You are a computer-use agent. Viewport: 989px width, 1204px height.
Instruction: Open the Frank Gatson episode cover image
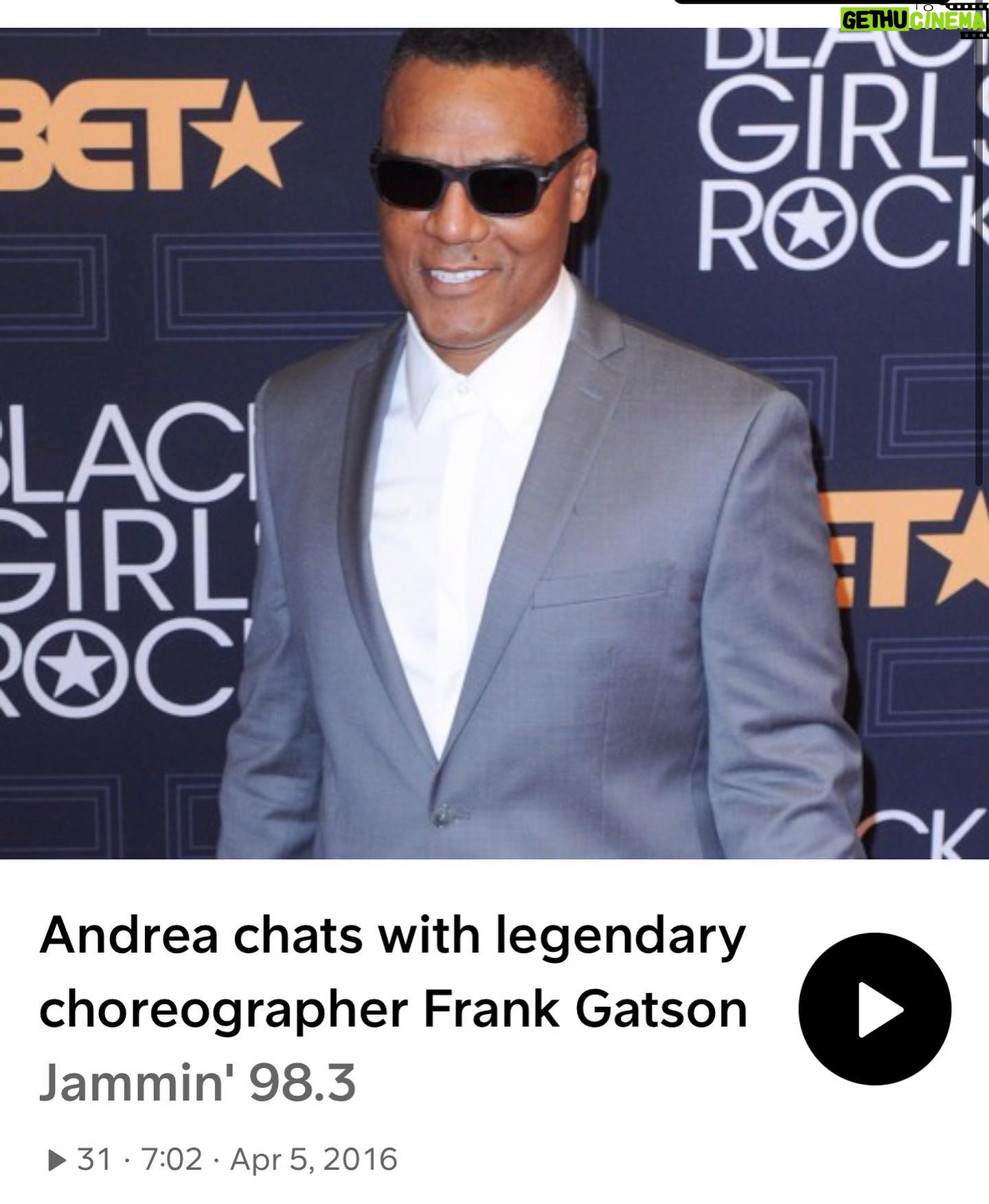(x=494, y=443)
